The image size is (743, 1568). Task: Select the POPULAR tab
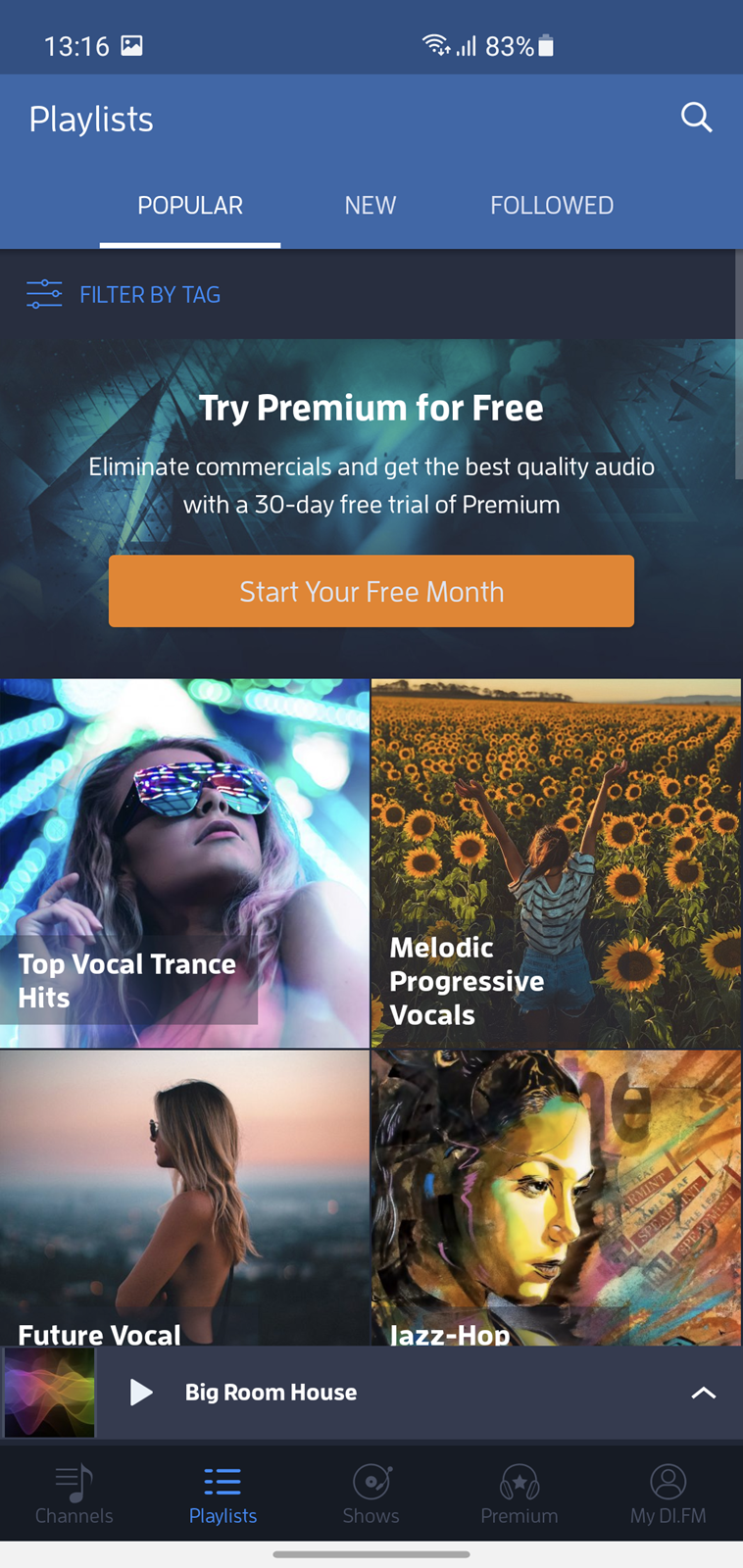pos(190,205)
